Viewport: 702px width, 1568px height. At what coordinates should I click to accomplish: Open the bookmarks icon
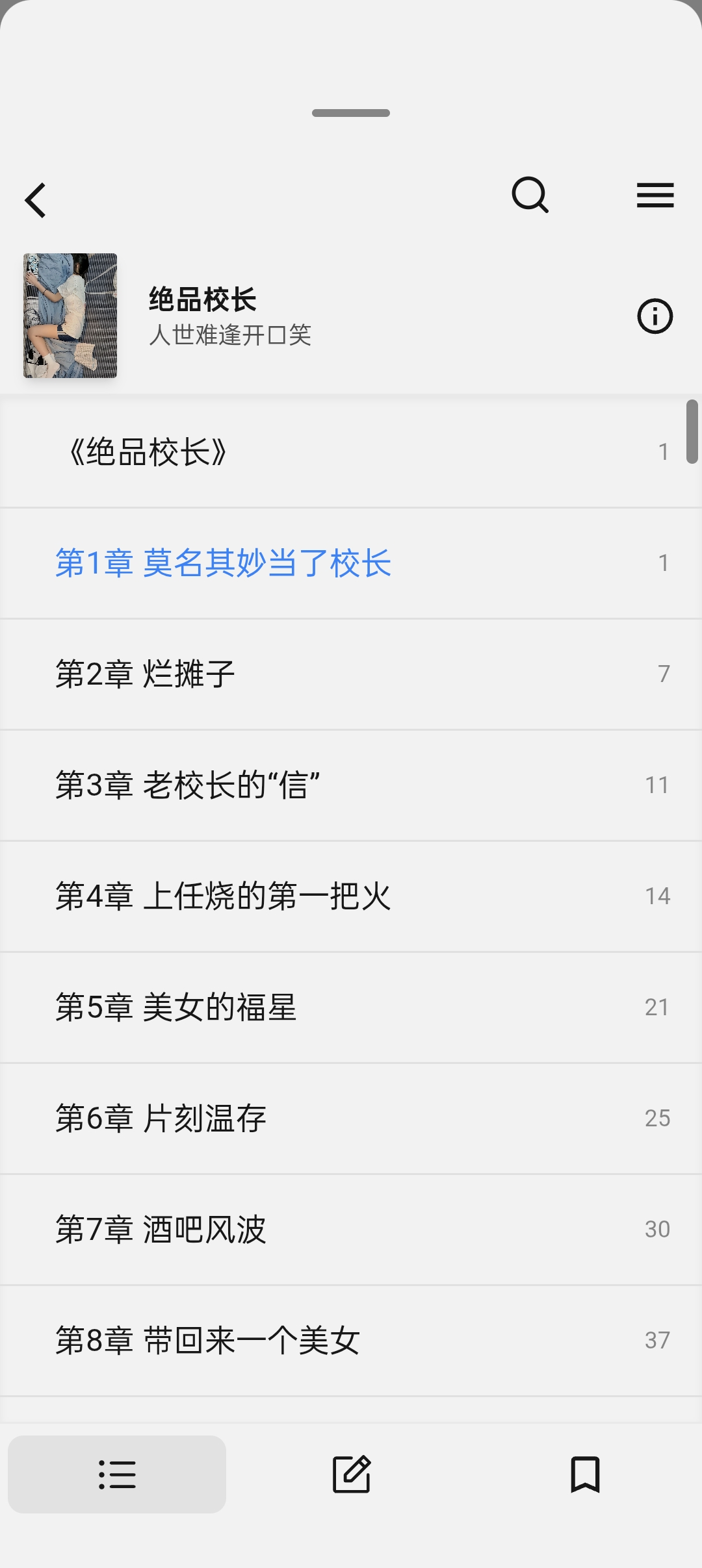coord(584,1474)
